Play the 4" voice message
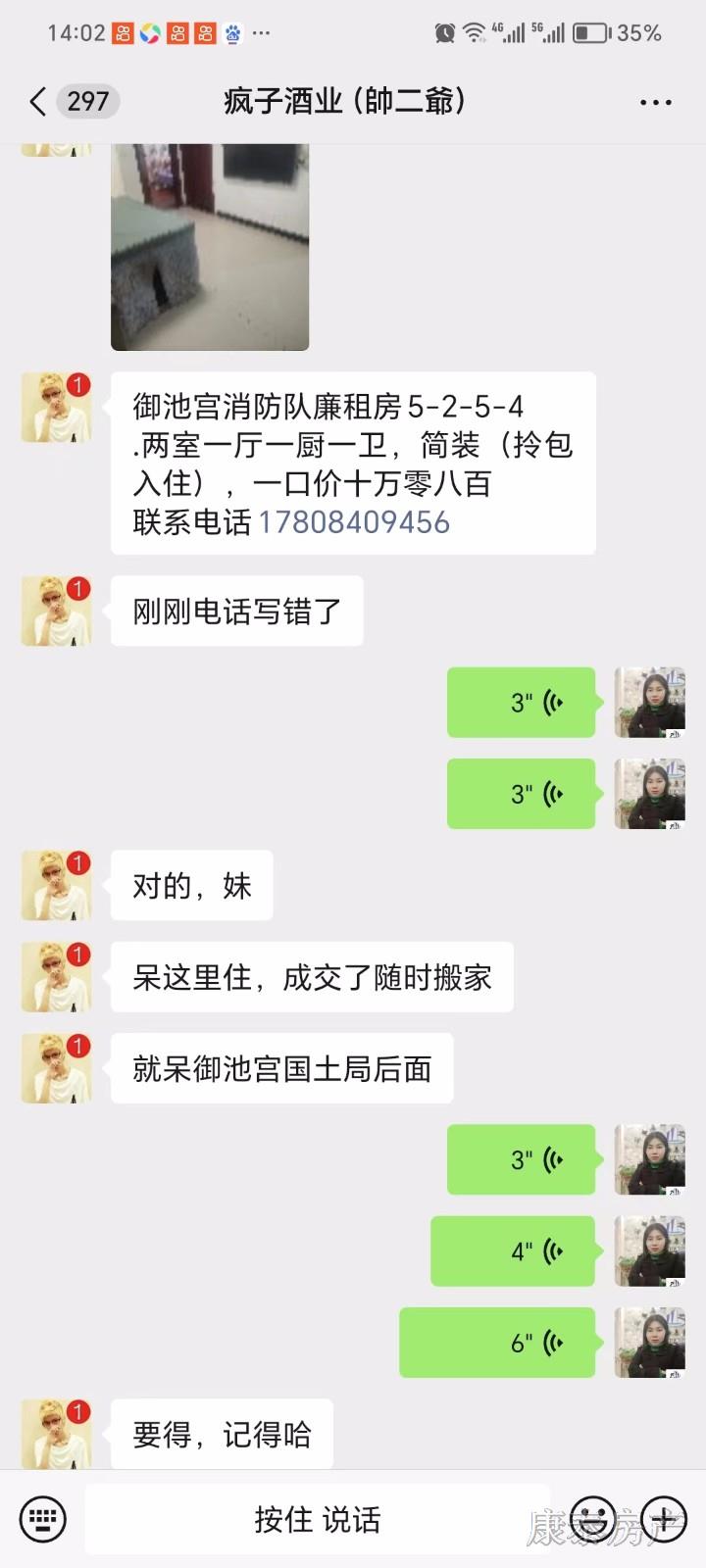The image size is (706, 1568). tap(513, 1251)
